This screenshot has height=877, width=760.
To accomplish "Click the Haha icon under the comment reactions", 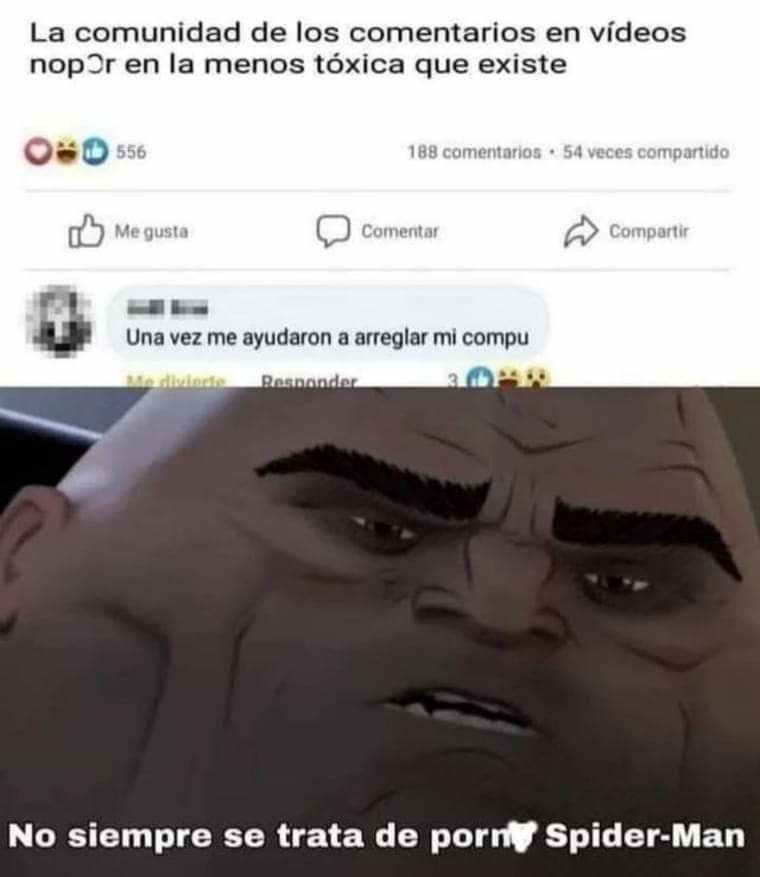I will [x=511, y=374].
